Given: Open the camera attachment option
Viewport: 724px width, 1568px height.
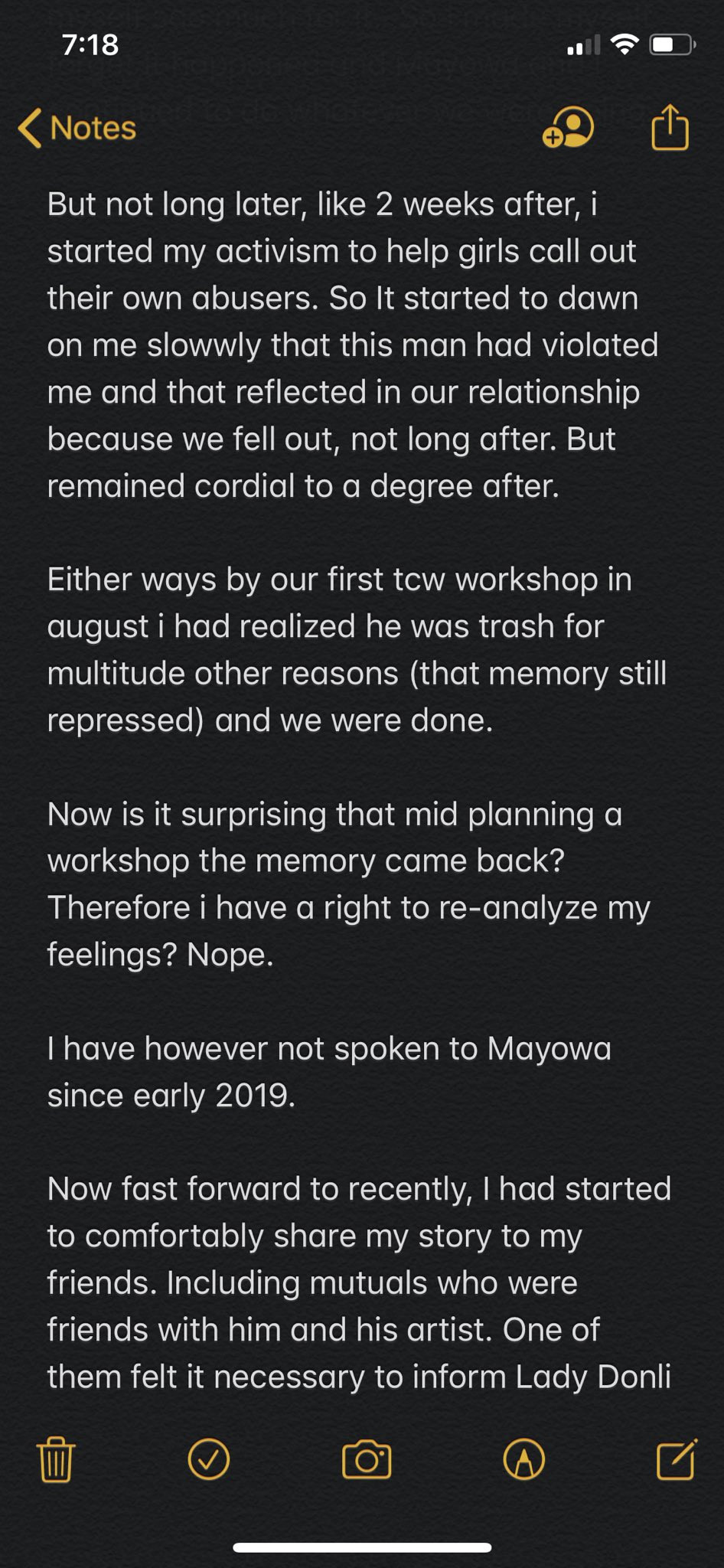Looking at the screenshot, I should pos(367,1459).
